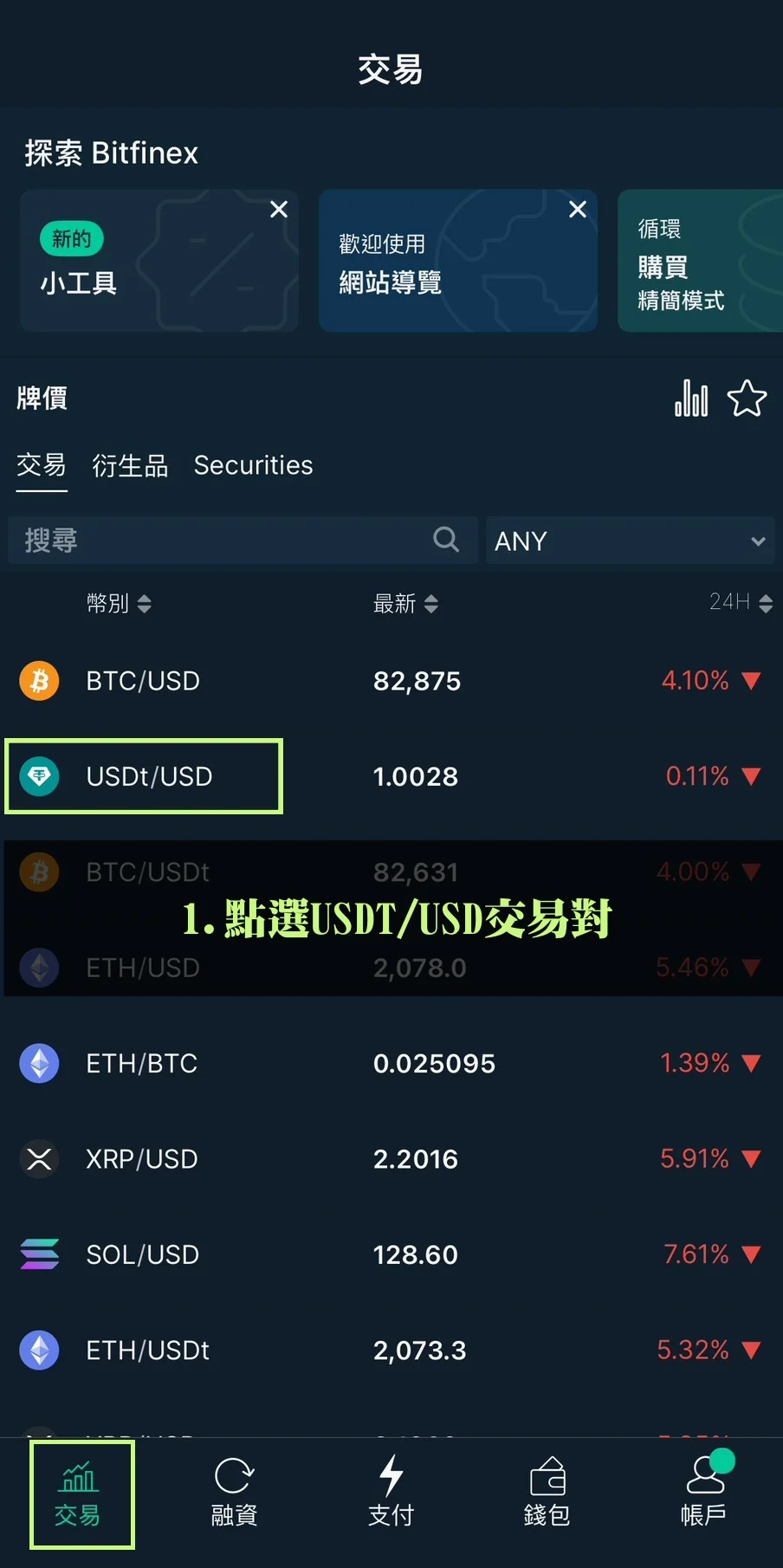
Task: Expand sorting options on the 最新 column
Action: pyautogui.click(x=405, y=604)
